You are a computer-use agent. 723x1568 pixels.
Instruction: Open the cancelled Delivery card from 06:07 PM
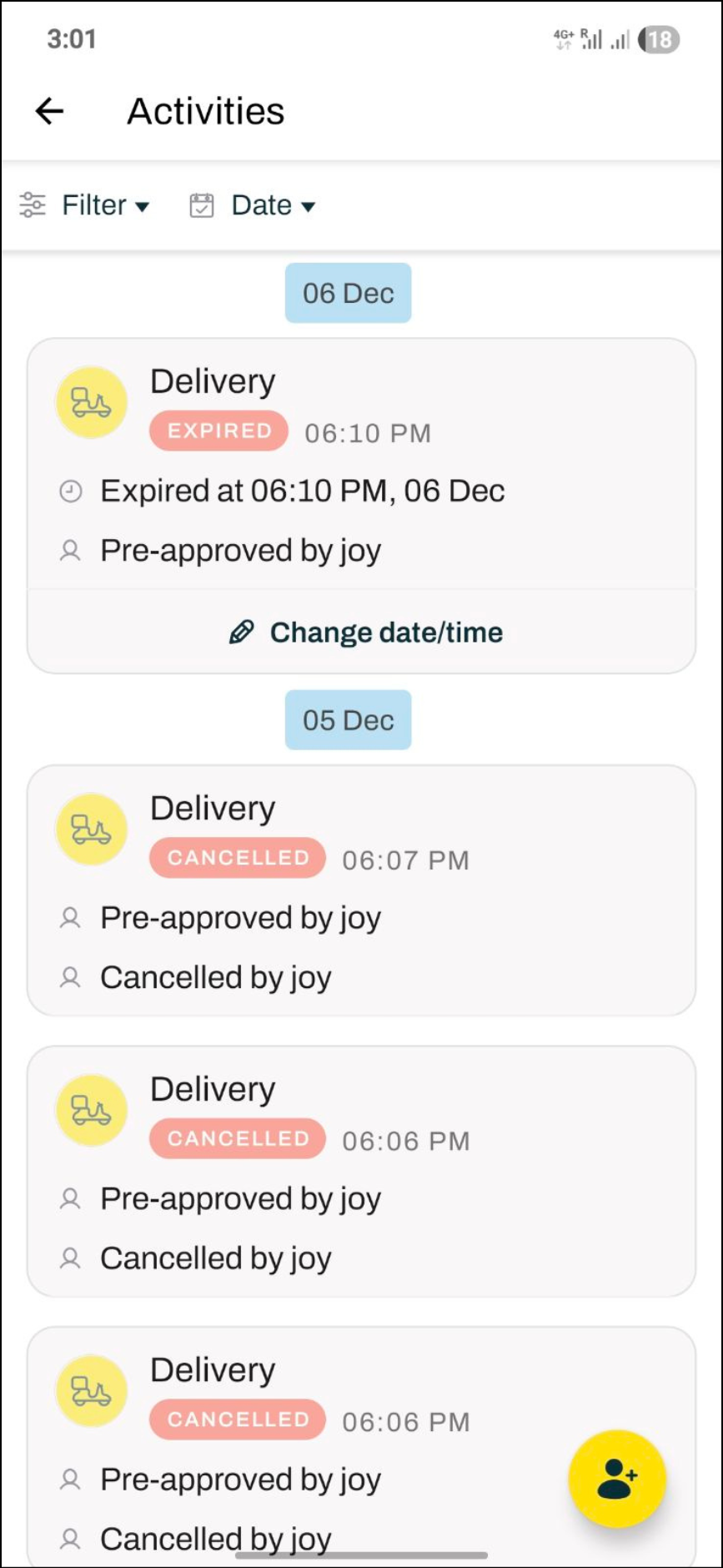click(361, 890)
